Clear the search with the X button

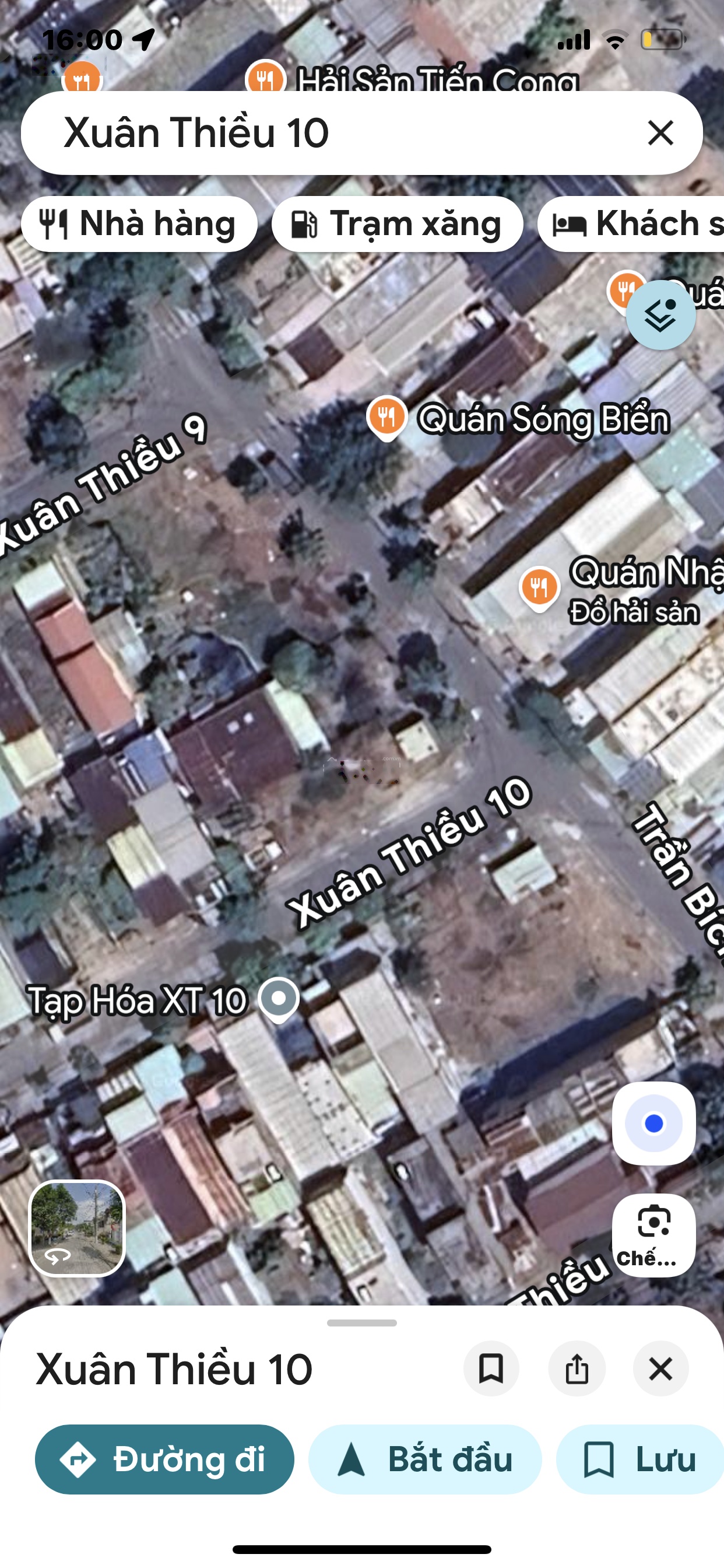(660, 132)
